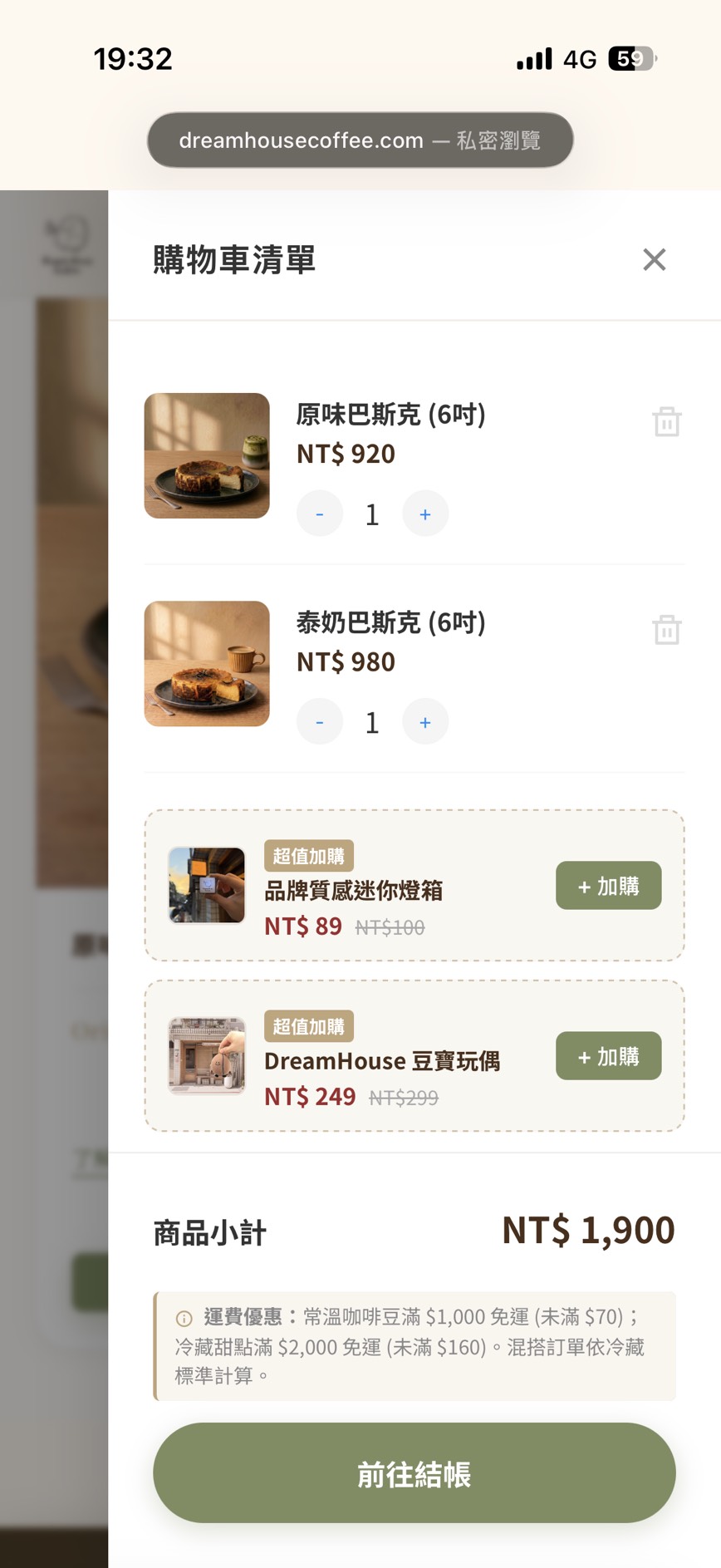The image size is (721, 1568).
Task: Close the 購物車清單 cart panel
Action: tap(655, 259)
